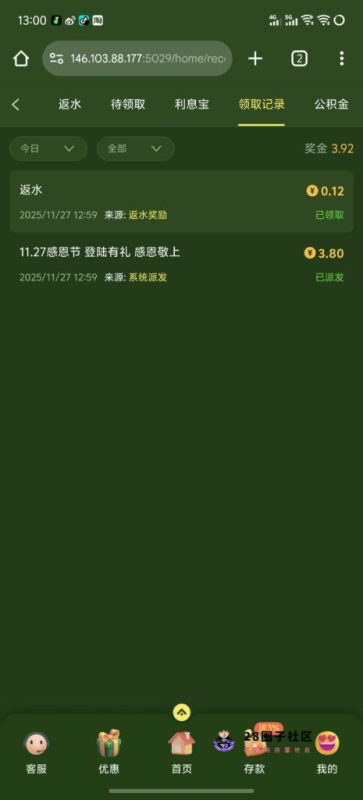
Task: Switch to the 待领取 tab
Action: [x=128, y=105]
